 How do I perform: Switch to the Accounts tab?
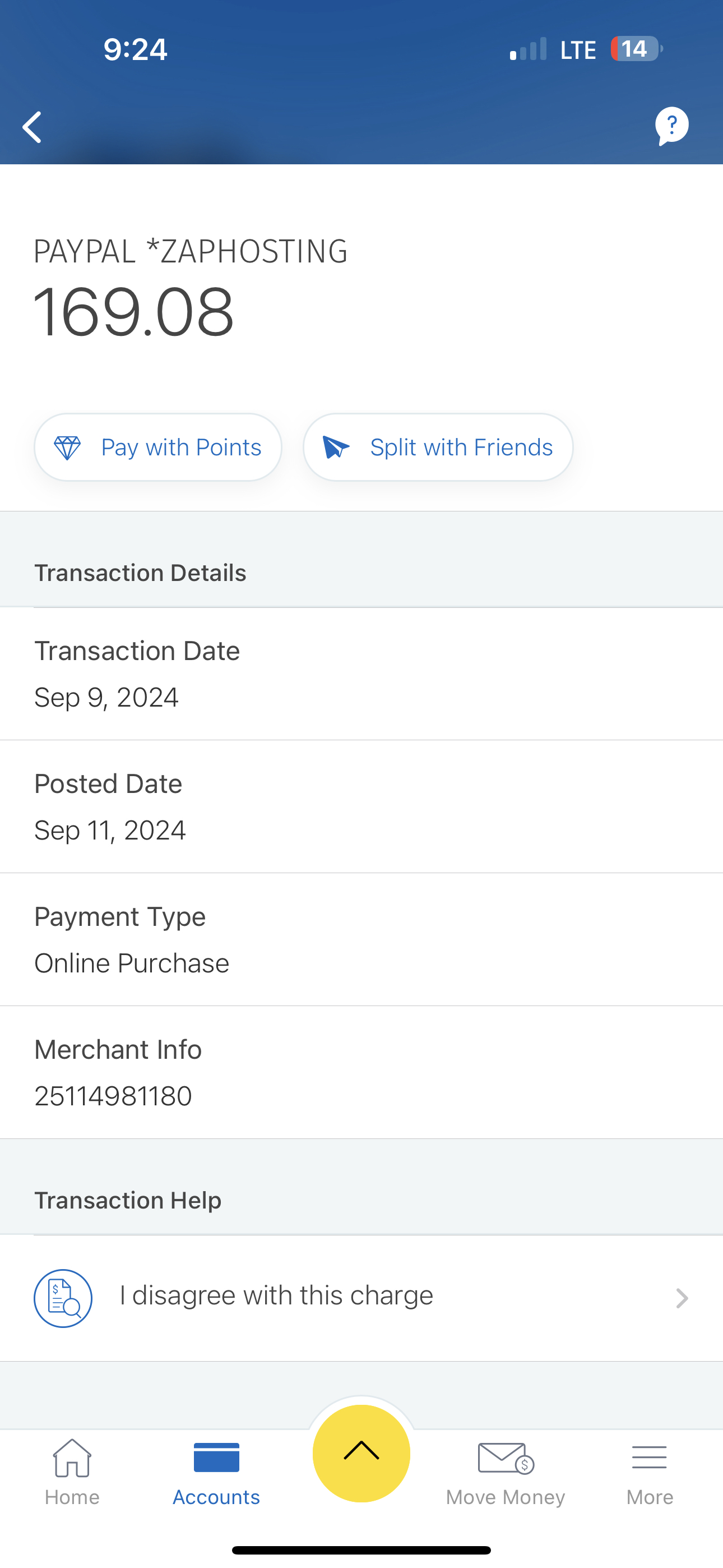coord(216,1472)
